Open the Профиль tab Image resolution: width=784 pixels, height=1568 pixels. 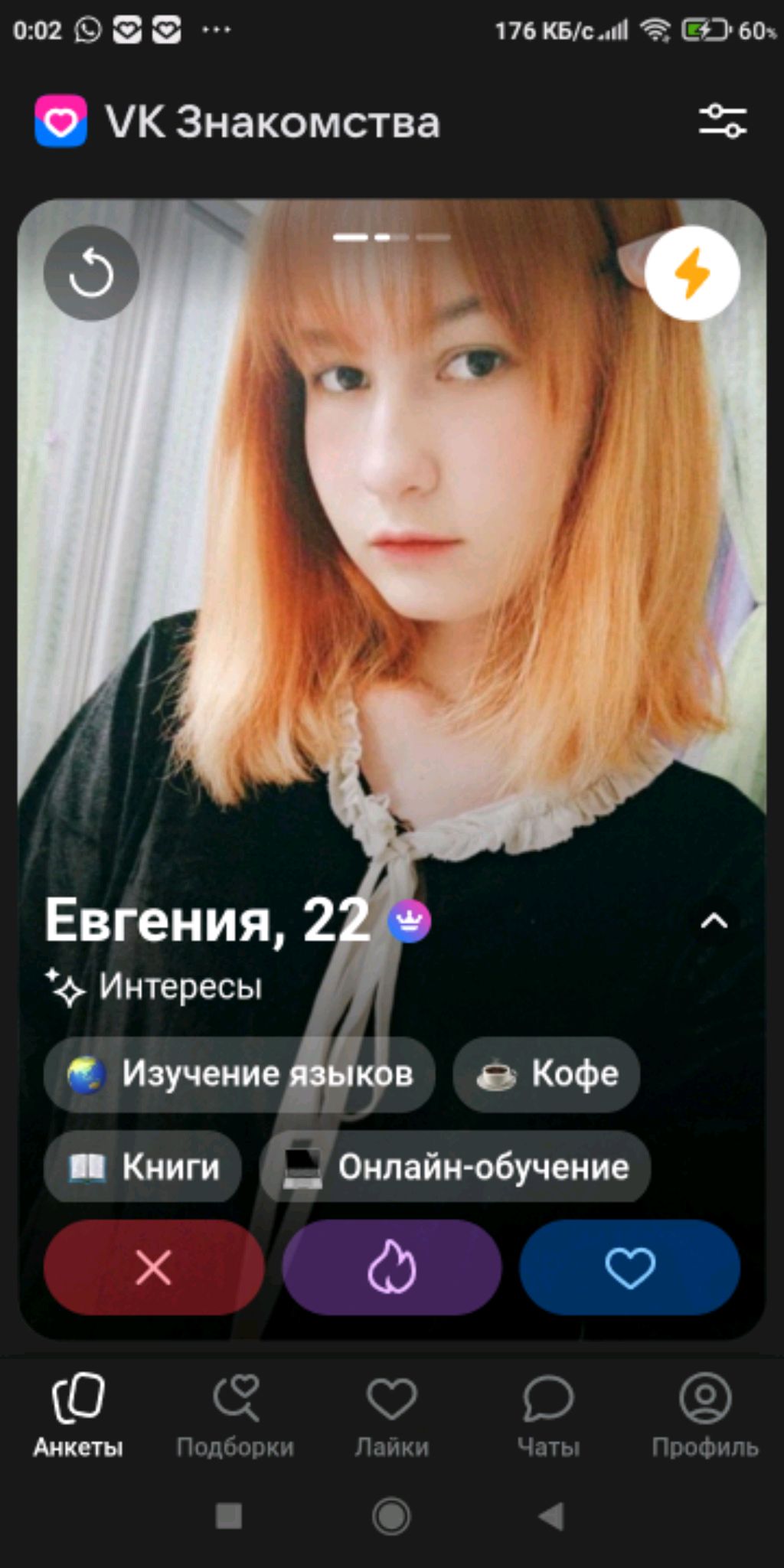click(x=705, y=1416)
